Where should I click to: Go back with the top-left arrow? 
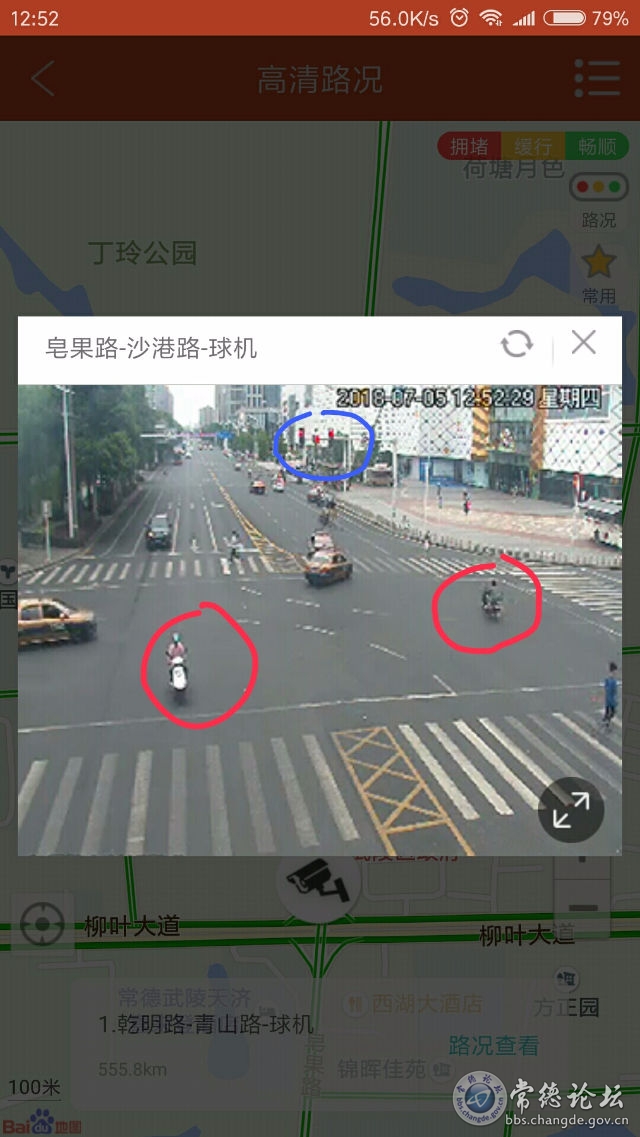42,79
